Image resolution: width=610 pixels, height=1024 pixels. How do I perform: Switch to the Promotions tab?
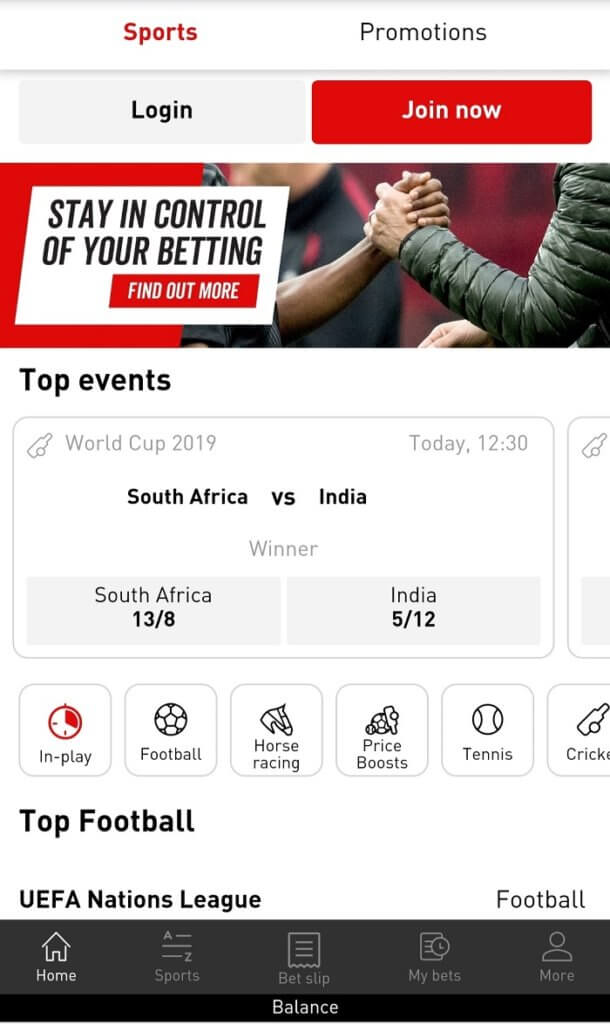point(423,33)
